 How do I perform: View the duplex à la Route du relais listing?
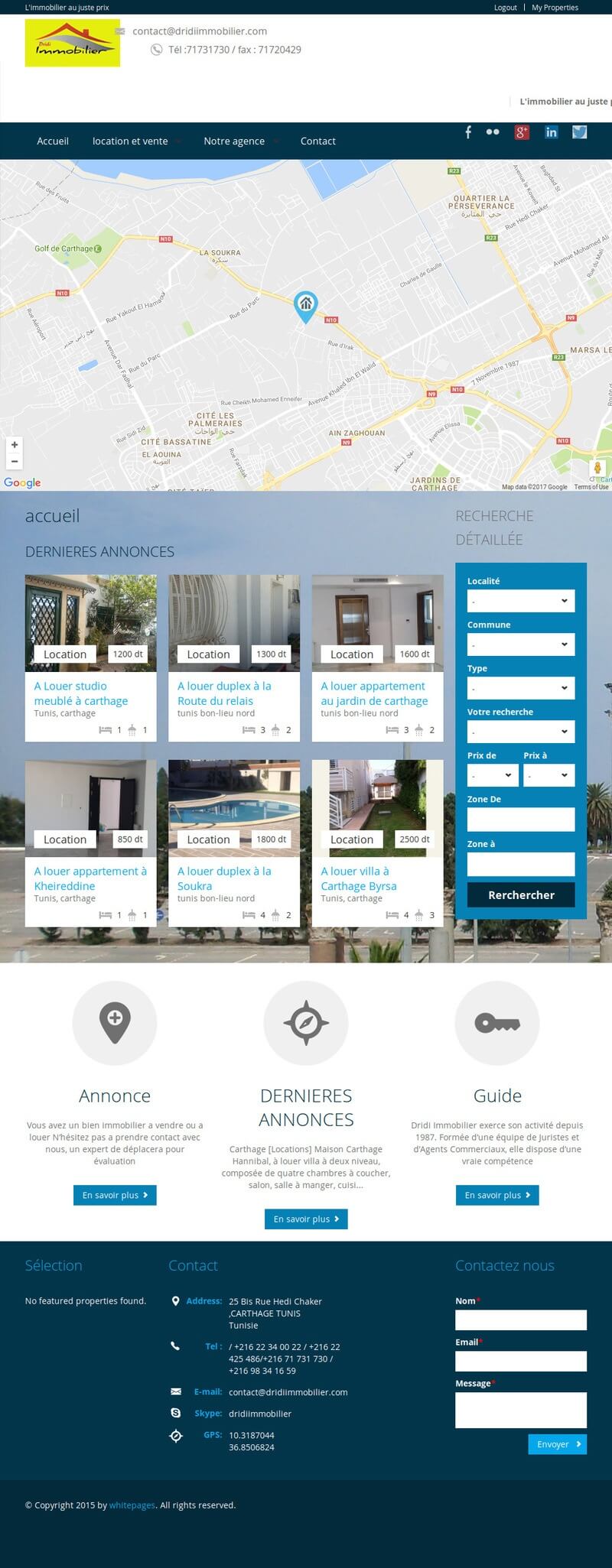pyautogui.click(x=224, y=693)
